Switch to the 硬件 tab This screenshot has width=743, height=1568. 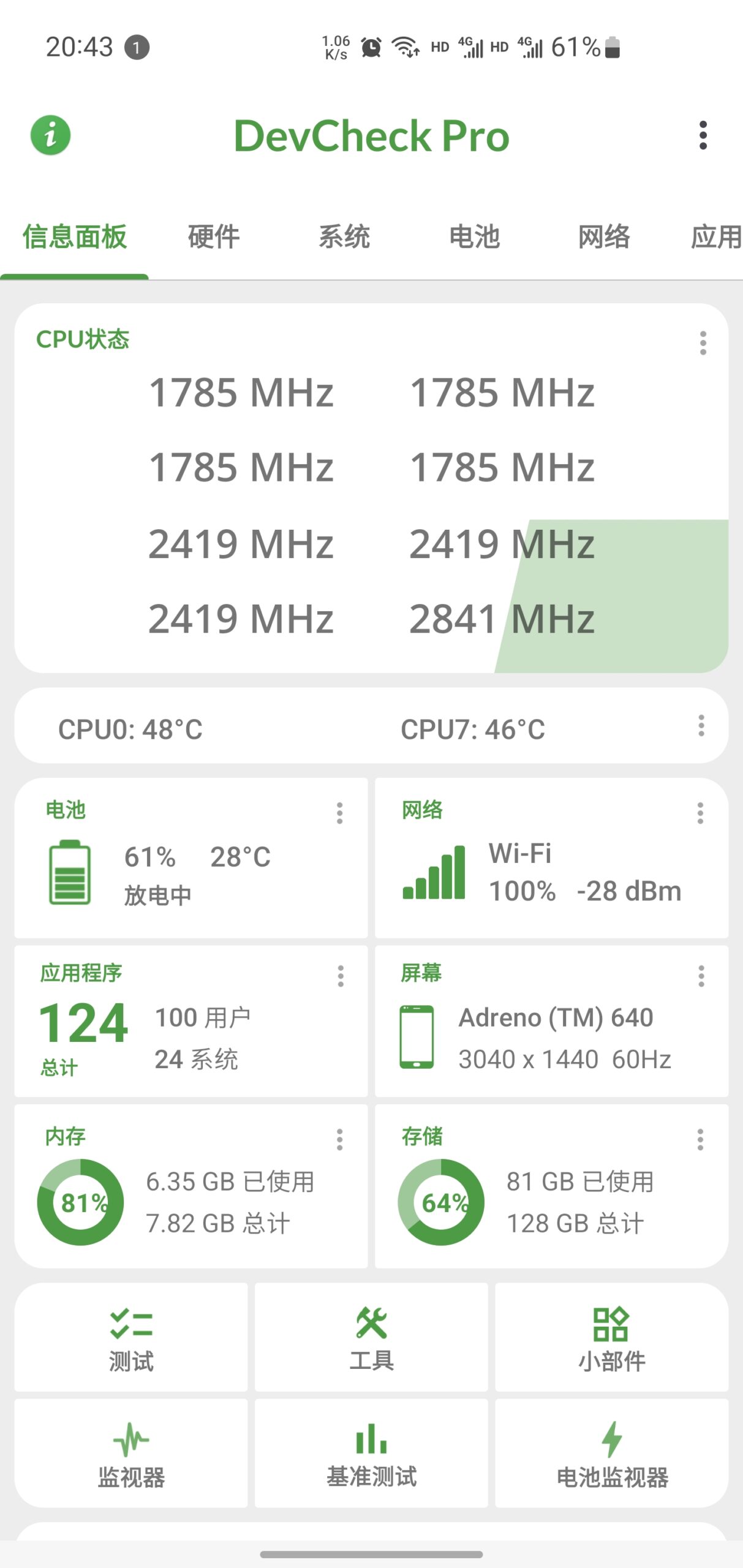point(213,236)
